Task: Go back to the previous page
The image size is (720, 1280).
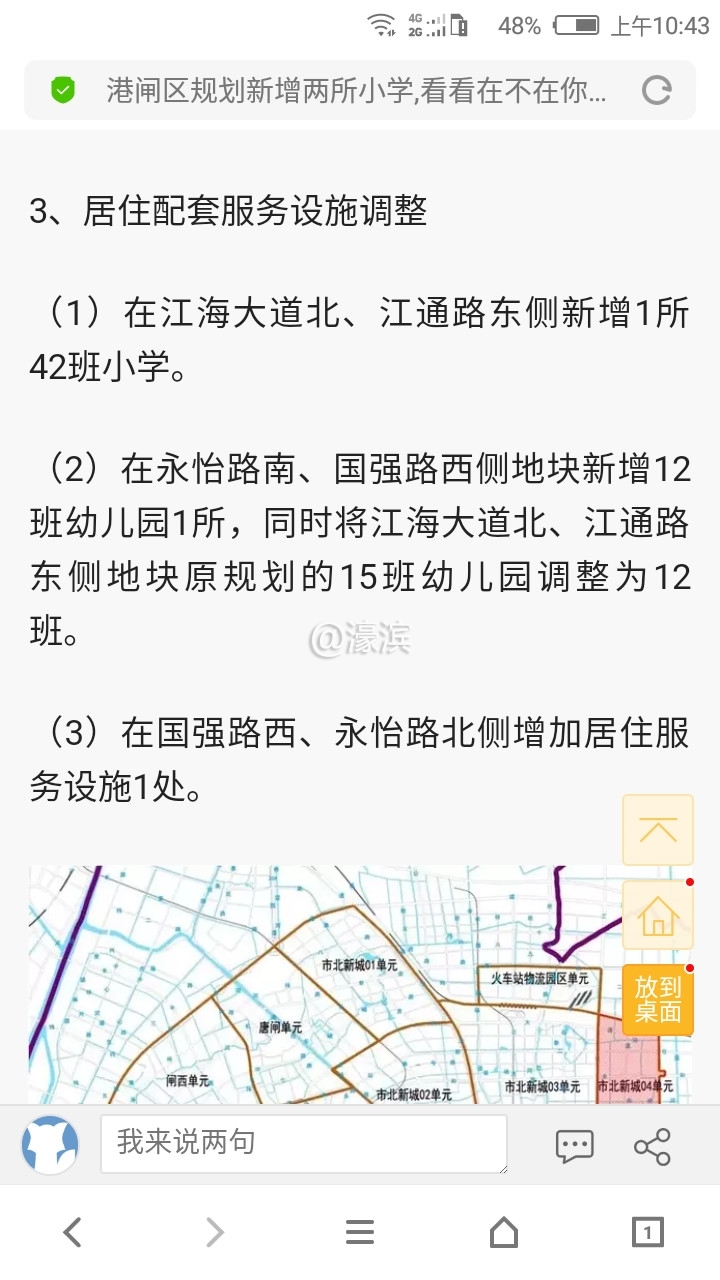Action: [x=72, y=1233]
